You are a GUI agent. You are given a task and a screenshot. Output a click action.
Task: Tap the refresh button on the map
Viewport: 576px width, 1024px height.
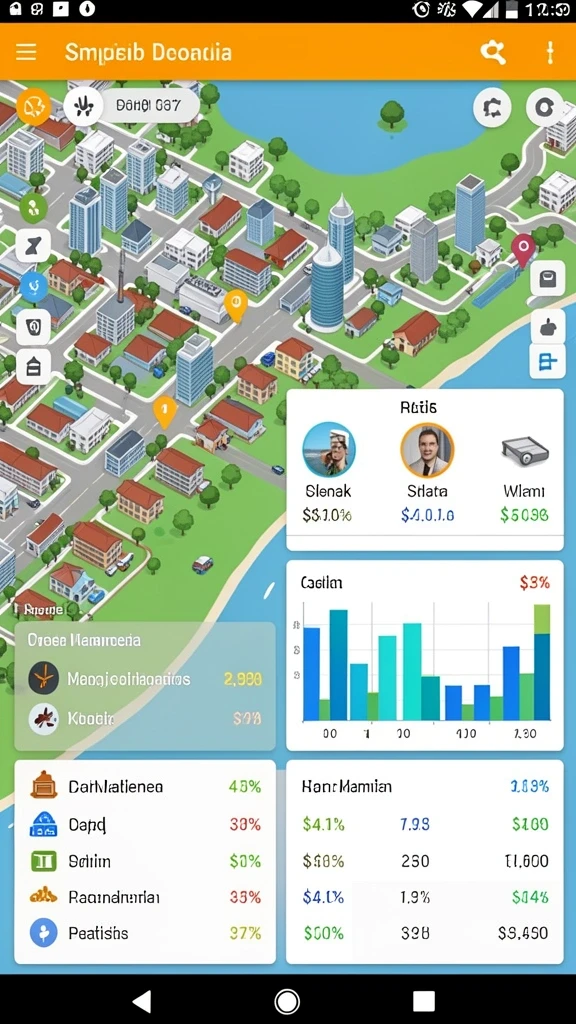click(492, 106)
